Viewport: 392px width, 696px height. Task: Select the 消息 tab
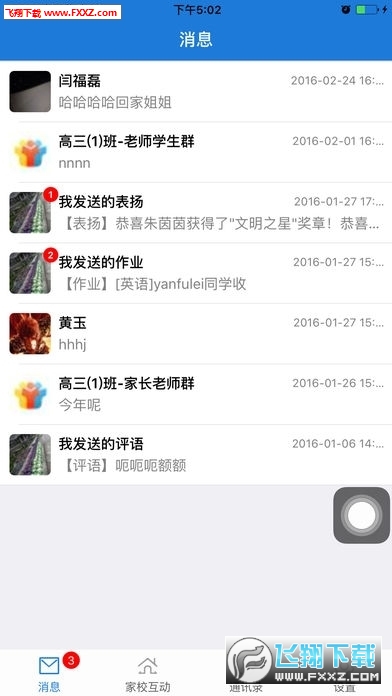[49, 674]
